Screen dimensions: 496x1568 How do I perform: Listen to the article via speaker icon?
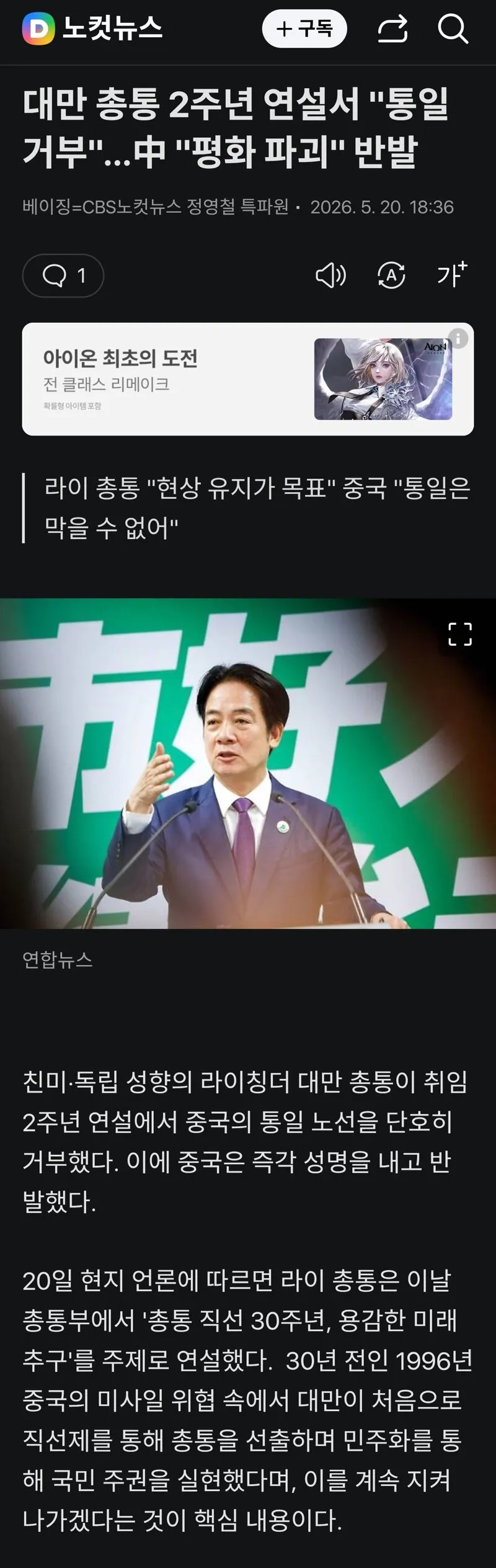pos(331,276)
